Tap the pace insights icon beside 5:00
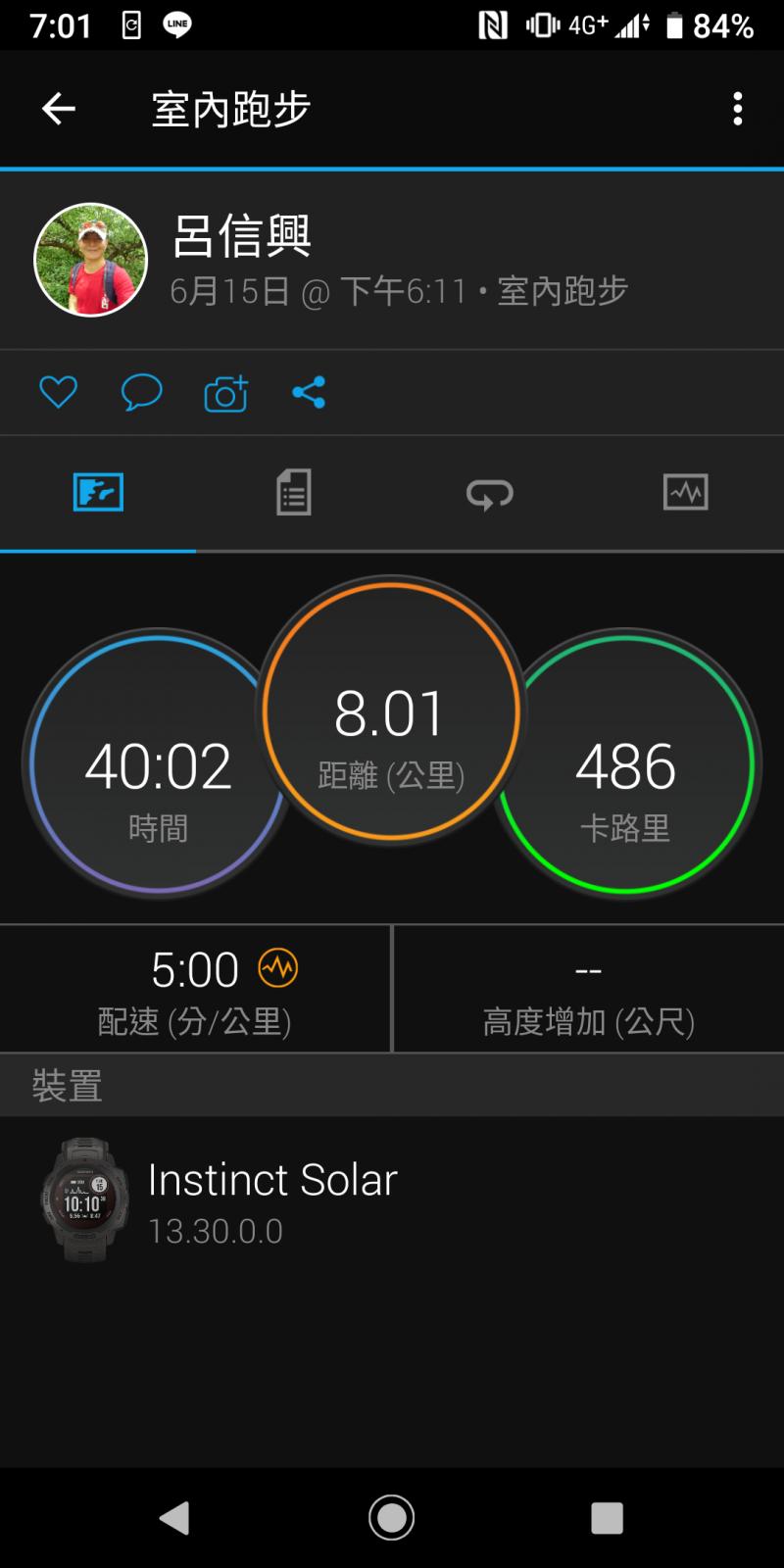The height and width of the screenshot is (1568, 784). (277, 968)
